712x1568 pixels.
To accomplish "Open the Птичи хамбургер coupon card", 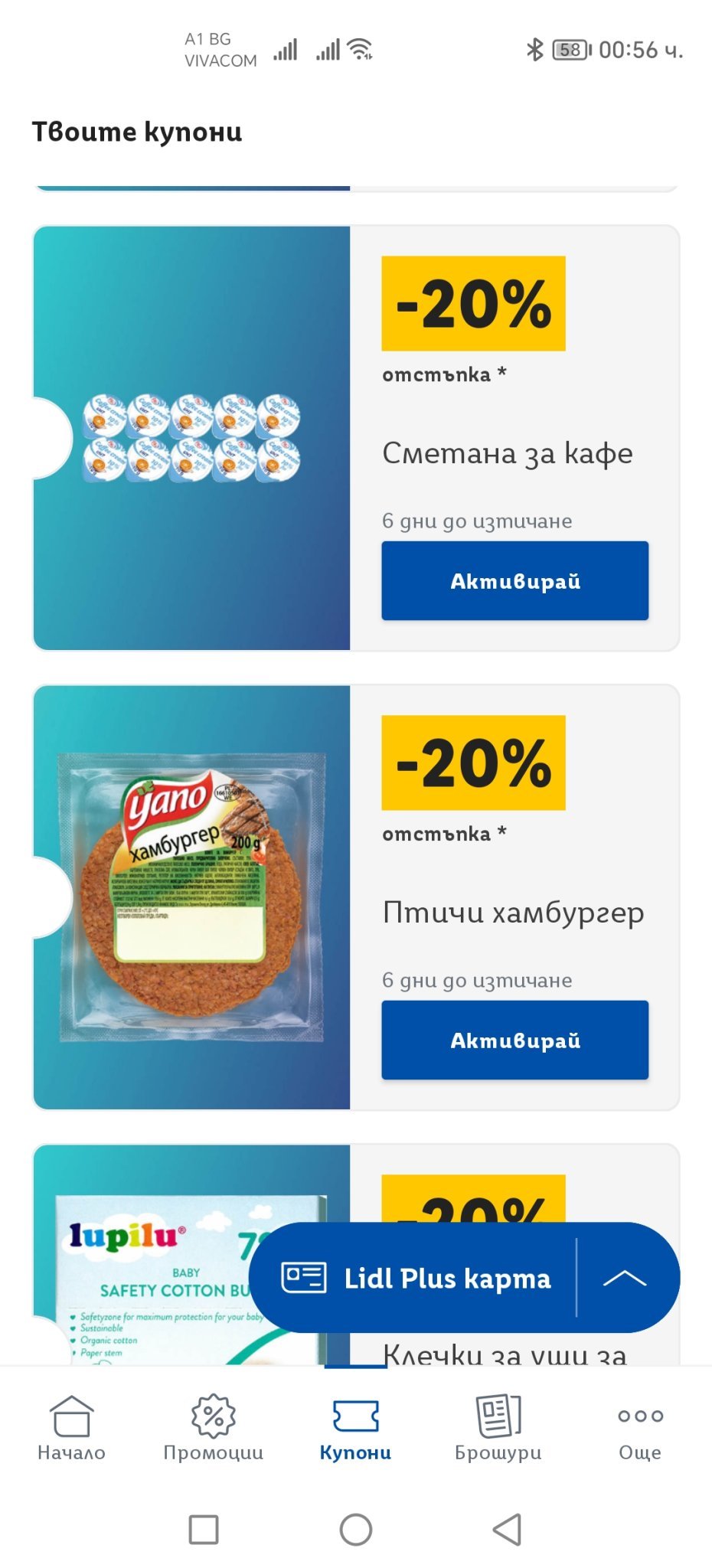I will [x=191, y=897].
